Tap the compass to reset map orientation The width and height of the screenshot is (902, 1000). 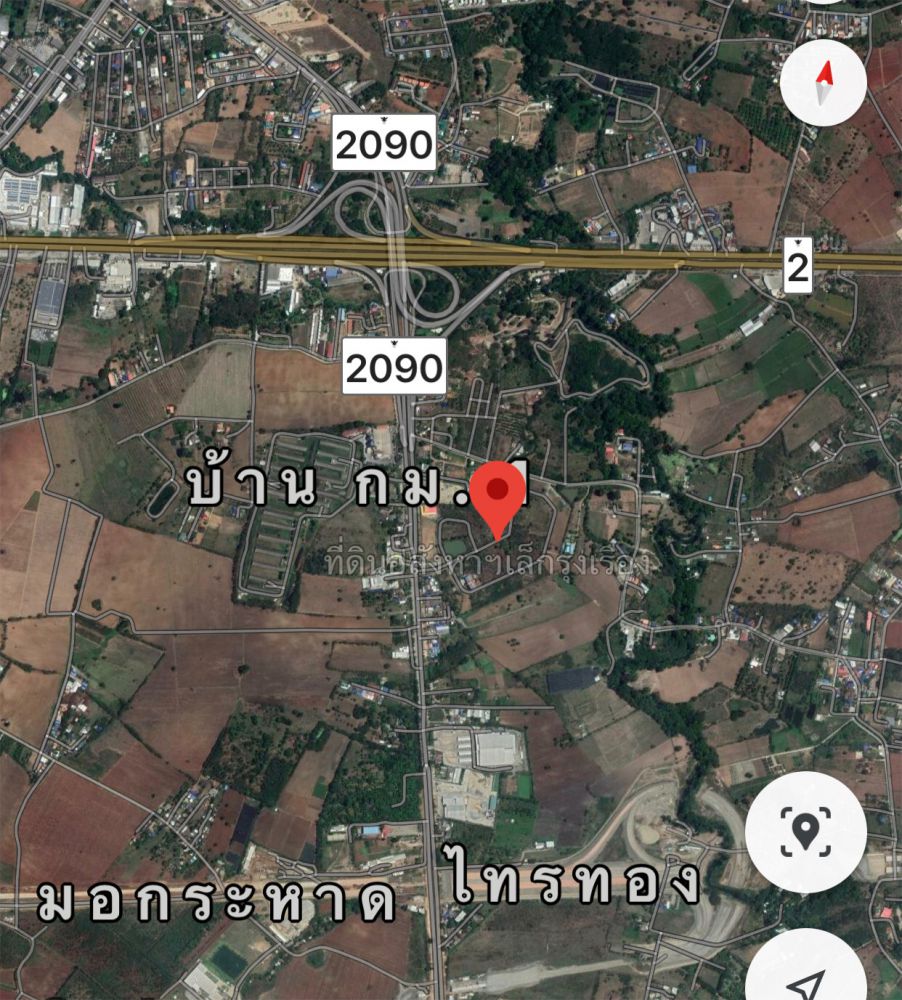point(825,83)
